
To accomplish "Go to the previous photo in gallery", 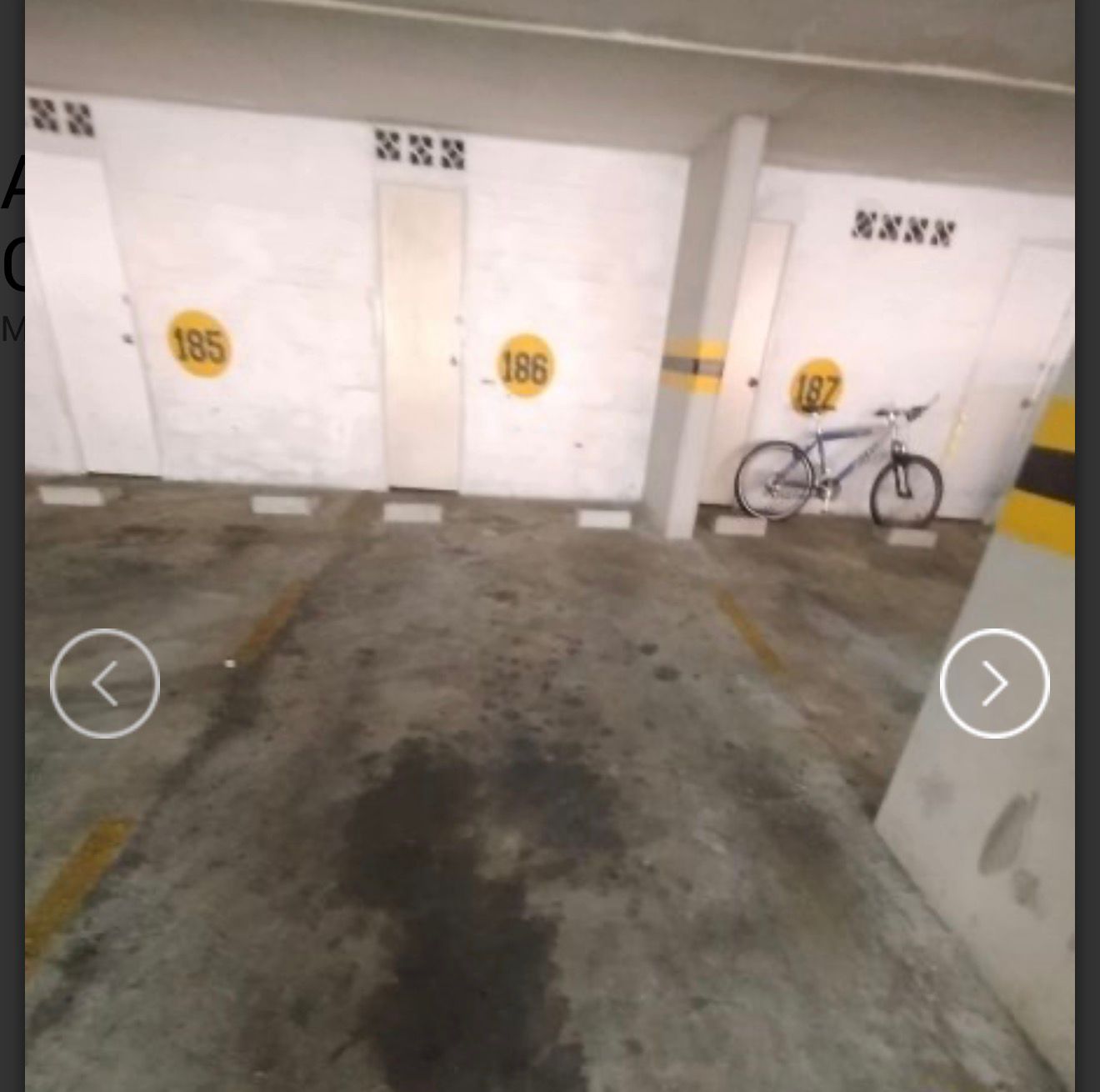I will (104, 684).
